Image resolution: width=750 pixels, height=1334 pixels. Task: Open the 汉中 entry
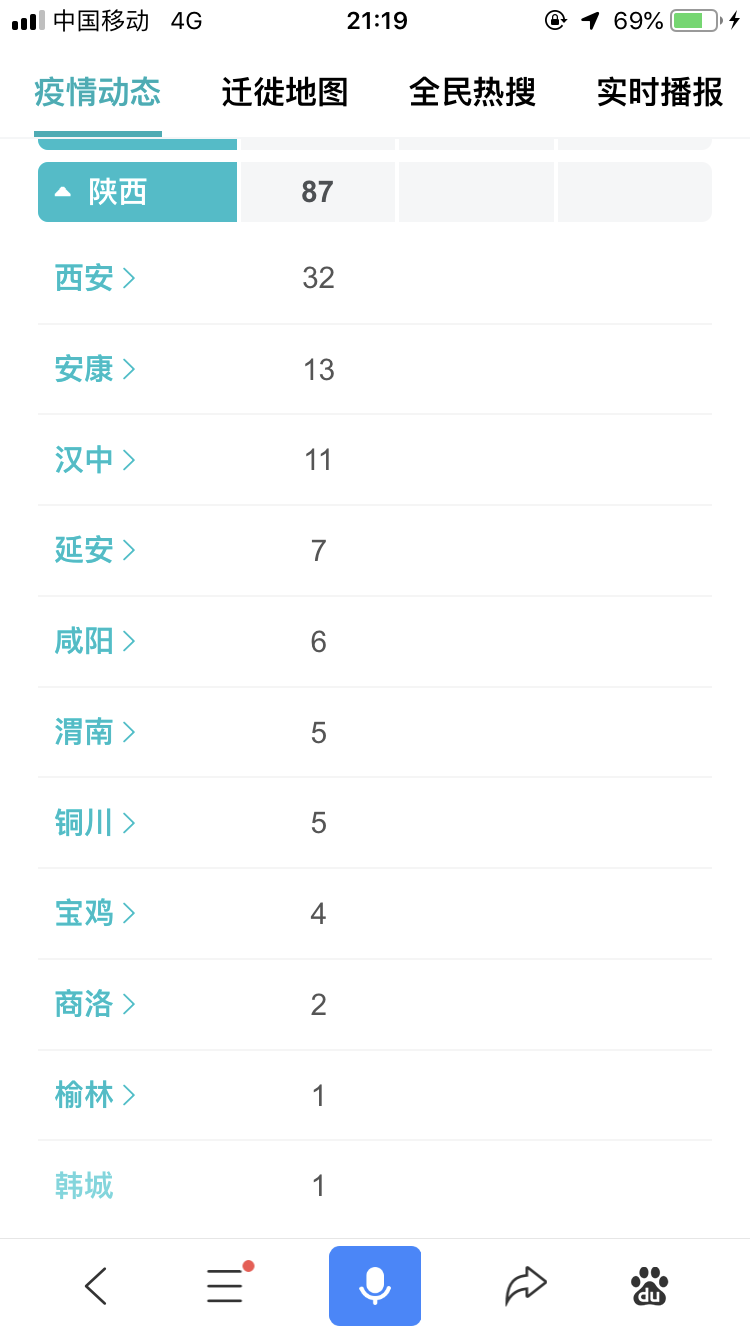coord(95,460)
